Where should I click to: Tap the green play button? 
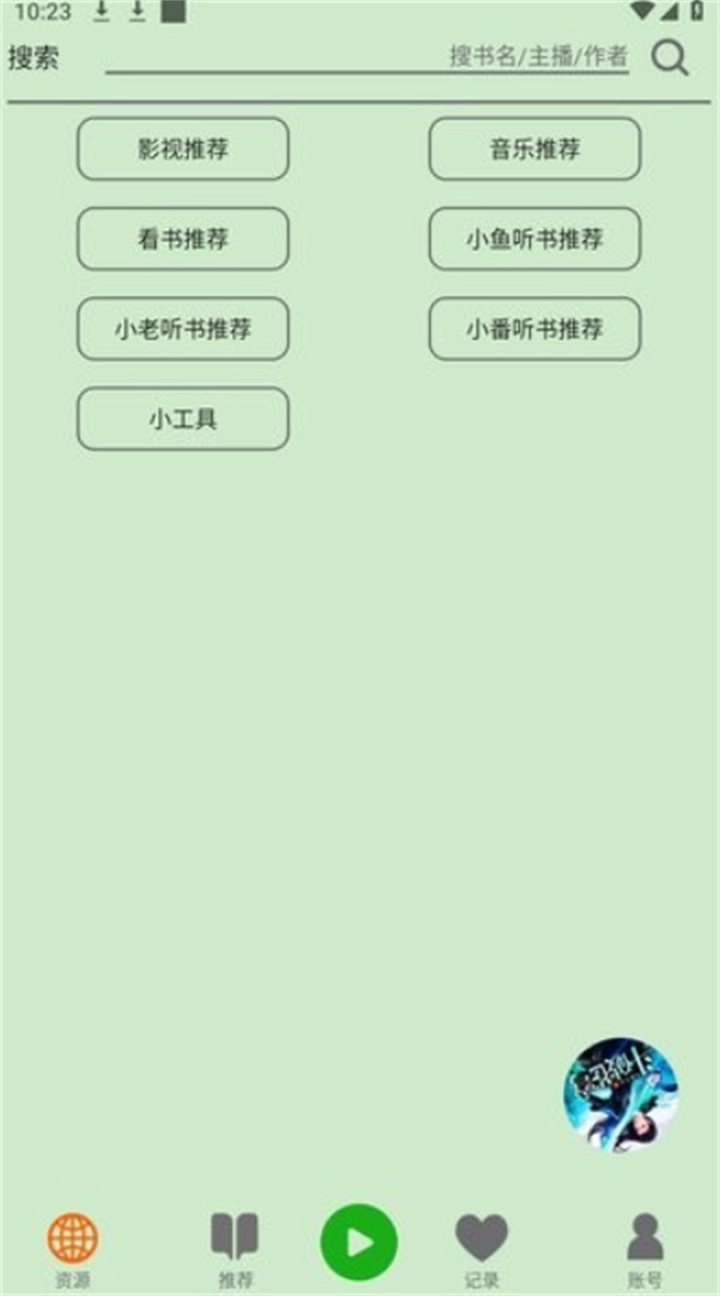click(359, 1243)
